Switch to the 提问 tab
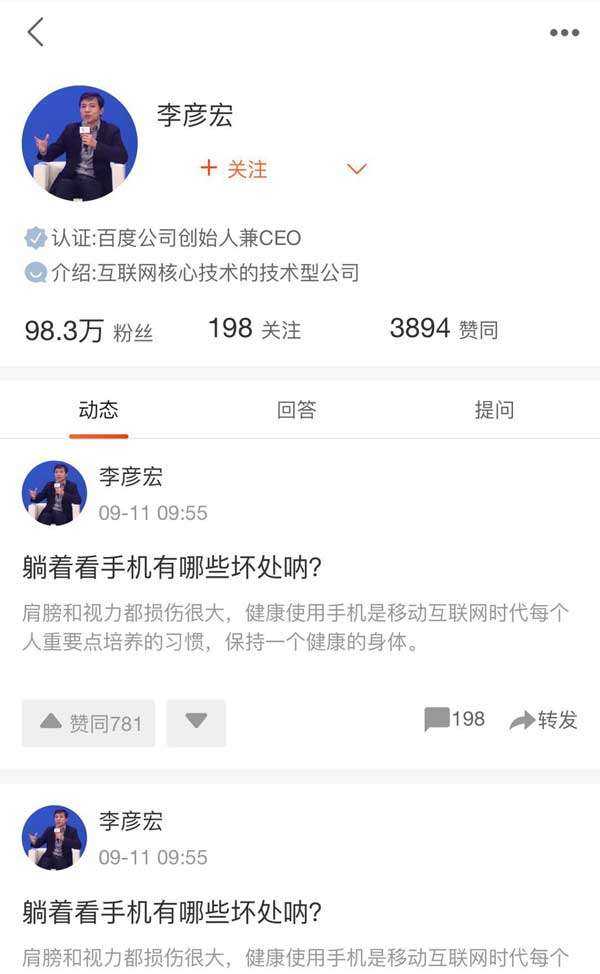The width and height of the screenshot is (600, 974). tap(494, 410)
